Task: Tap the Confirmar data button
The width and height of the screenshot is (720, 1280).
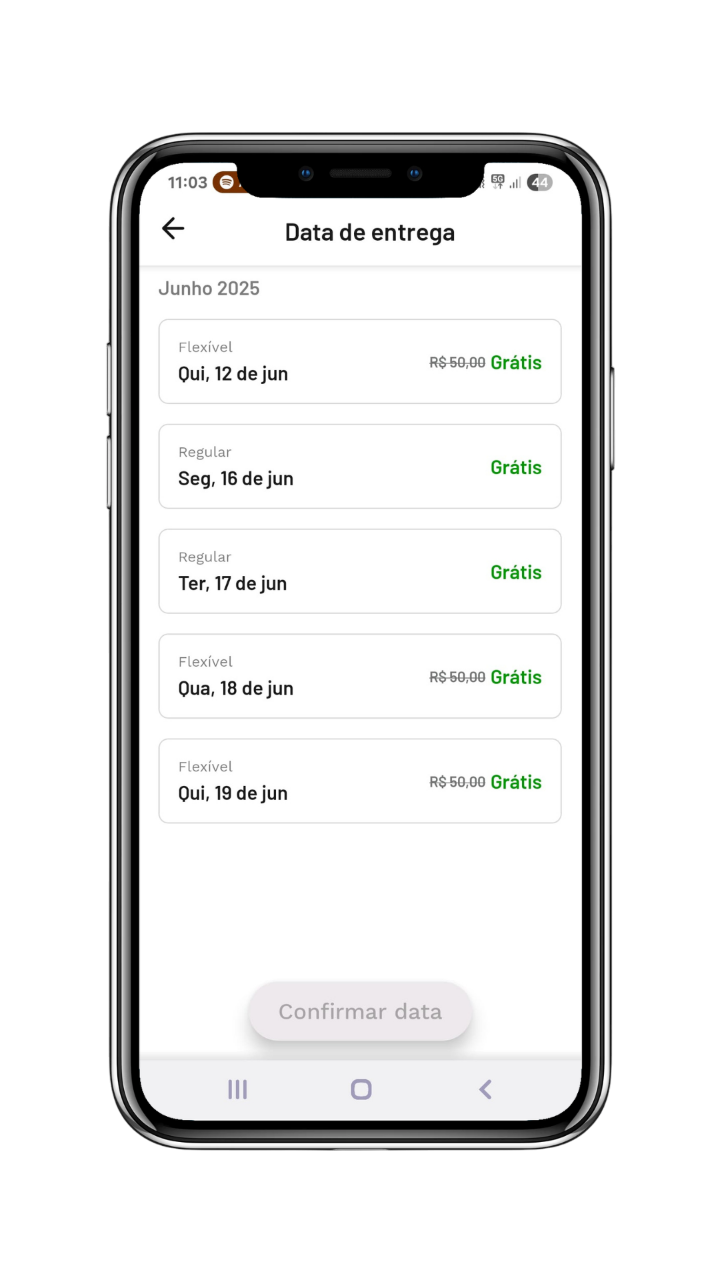Action: (360, 1011)
